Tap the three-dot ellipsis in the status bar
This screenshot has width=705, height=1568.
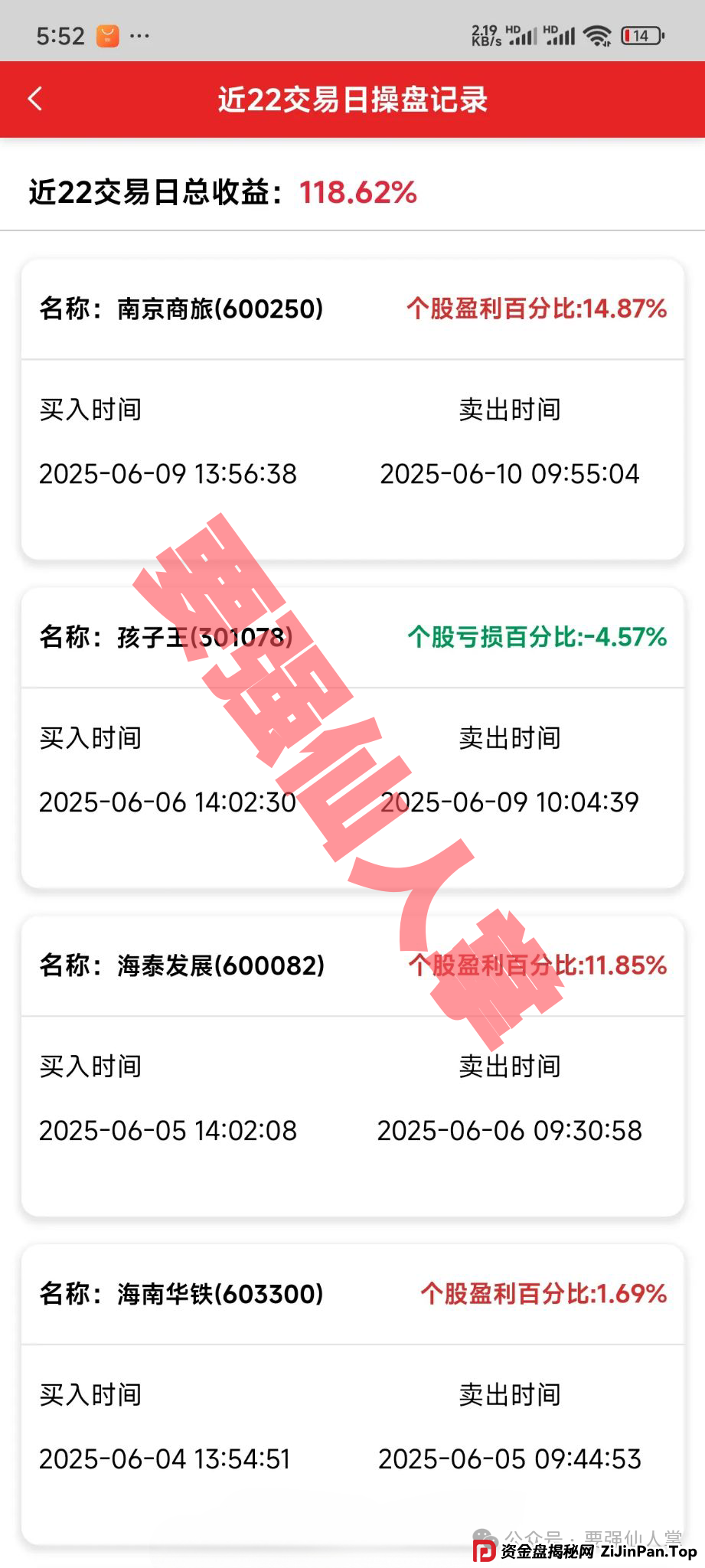139,36
